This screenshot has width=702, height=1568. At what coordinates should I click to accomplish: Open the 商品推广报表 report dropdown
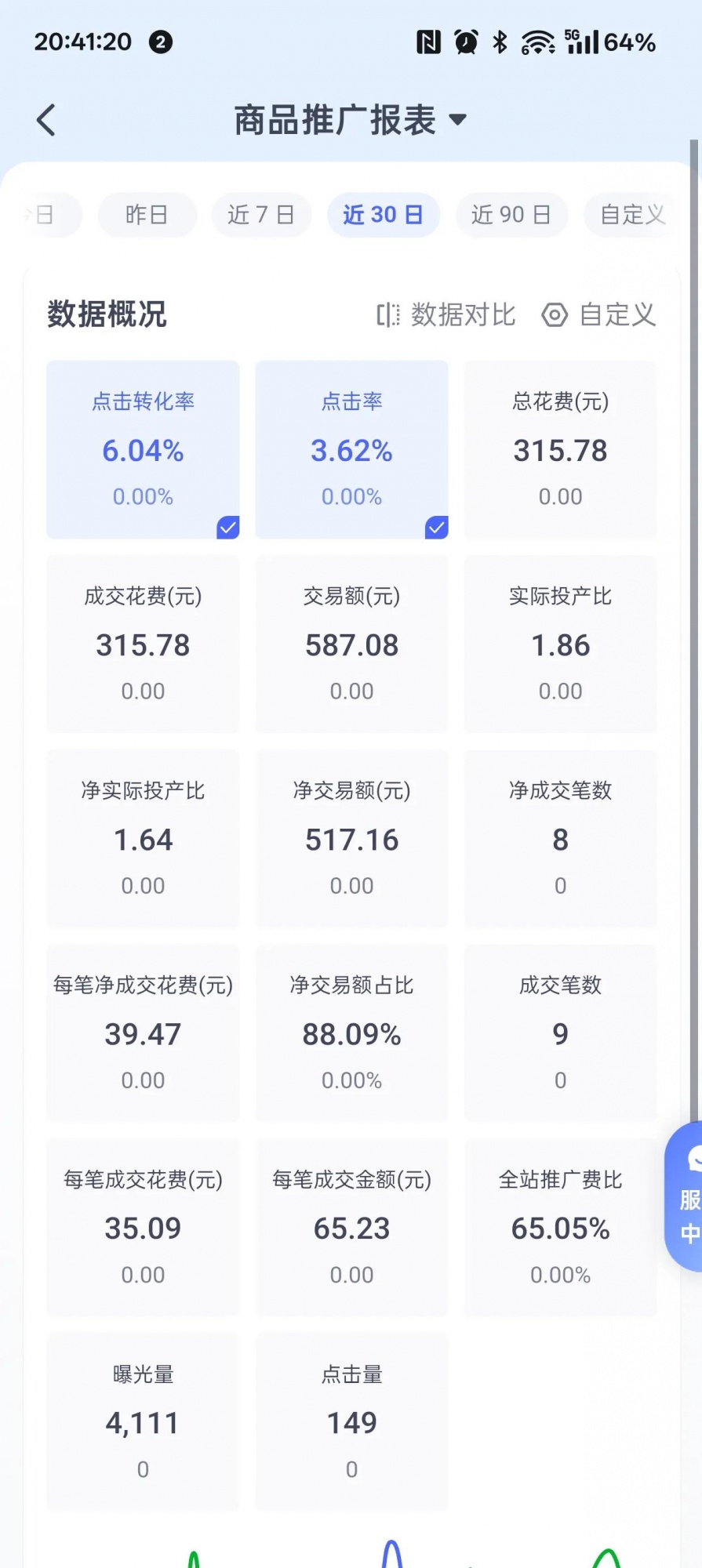350,120
